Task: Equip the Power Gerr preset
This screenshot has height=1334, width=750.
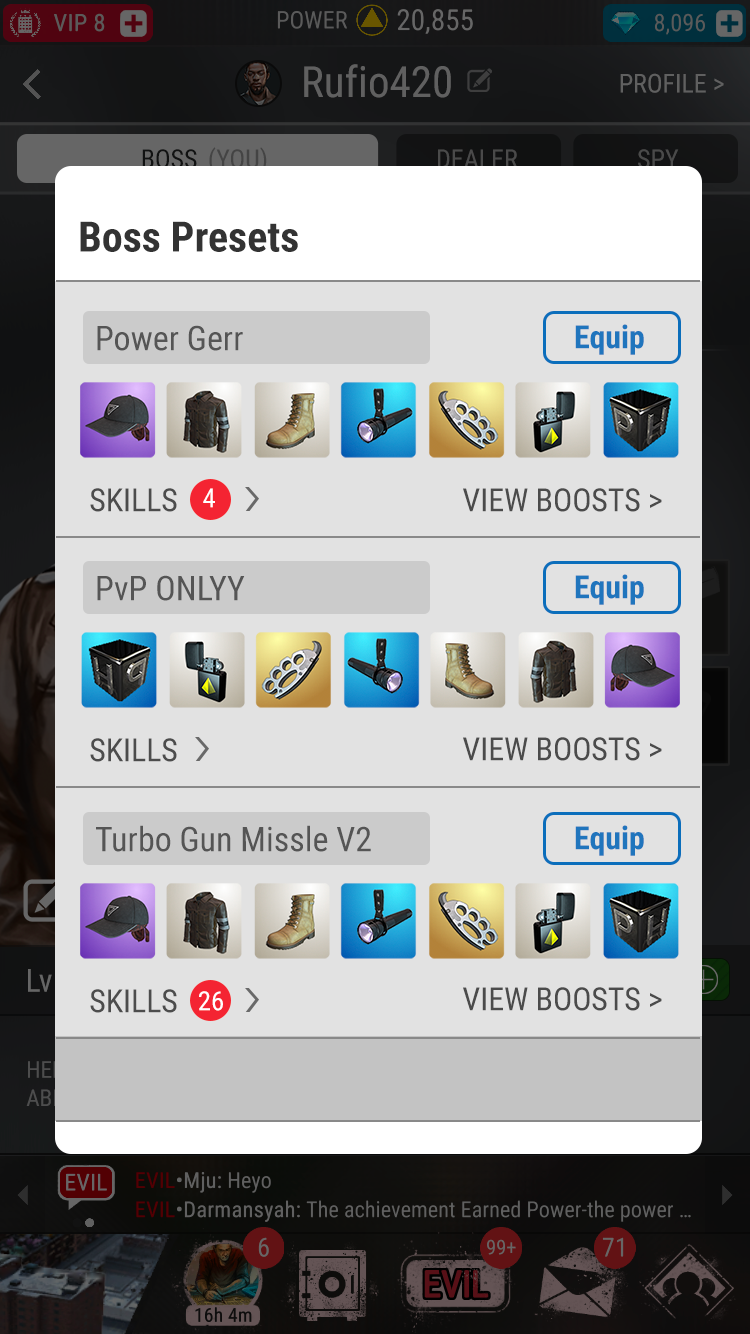Action: coord(611,338)
